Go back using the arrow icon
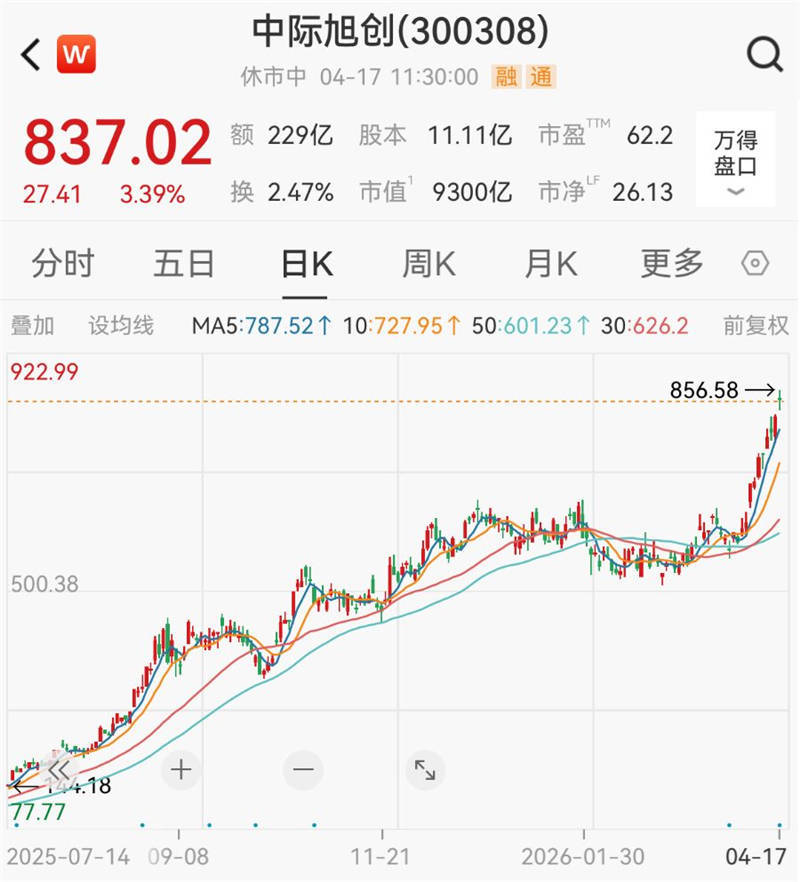Viewport: 800px width, 882px height. (31, 54)
